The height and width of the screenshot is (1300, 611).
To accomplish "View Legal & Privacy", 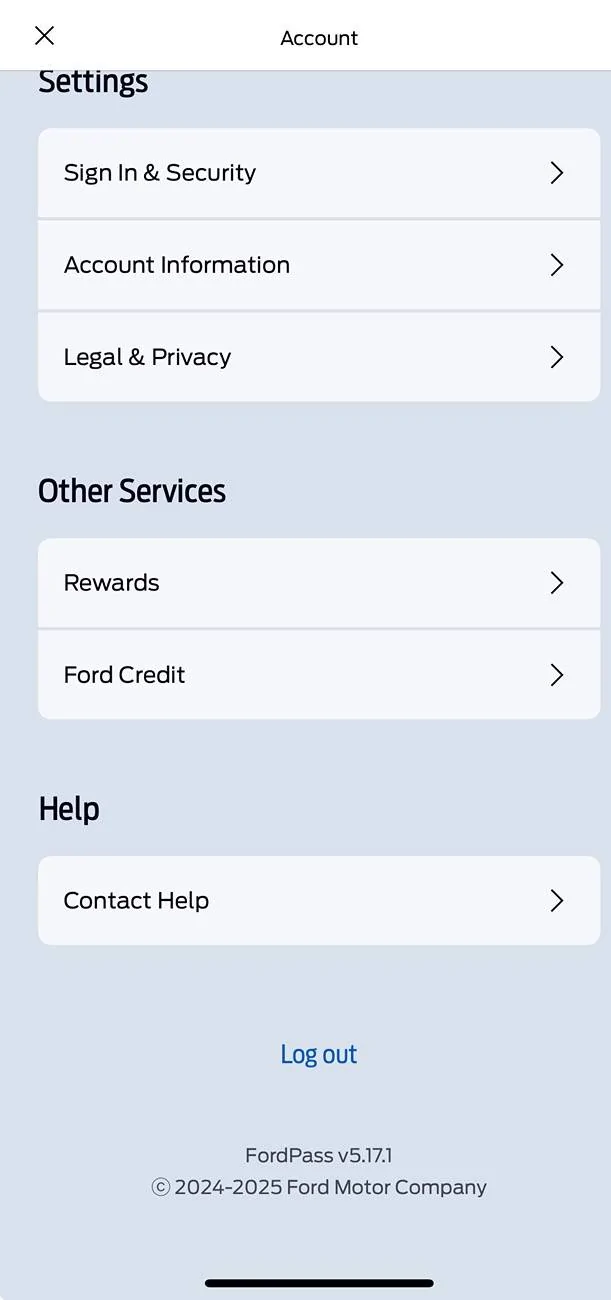I will pyautogui.click(x=318, y=357).
